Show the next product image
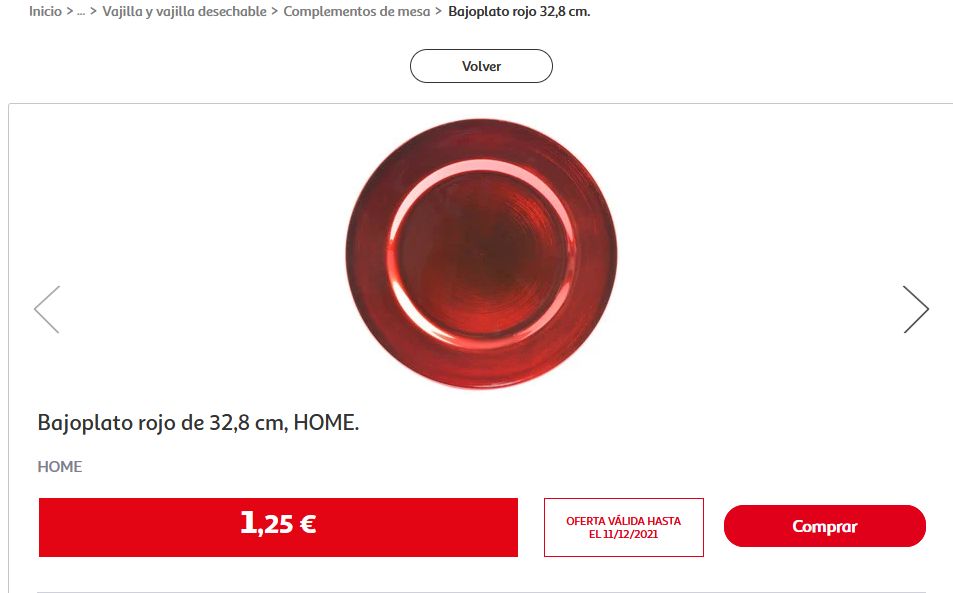This screenshot has height=593, width=953. (x=915, y=309)
